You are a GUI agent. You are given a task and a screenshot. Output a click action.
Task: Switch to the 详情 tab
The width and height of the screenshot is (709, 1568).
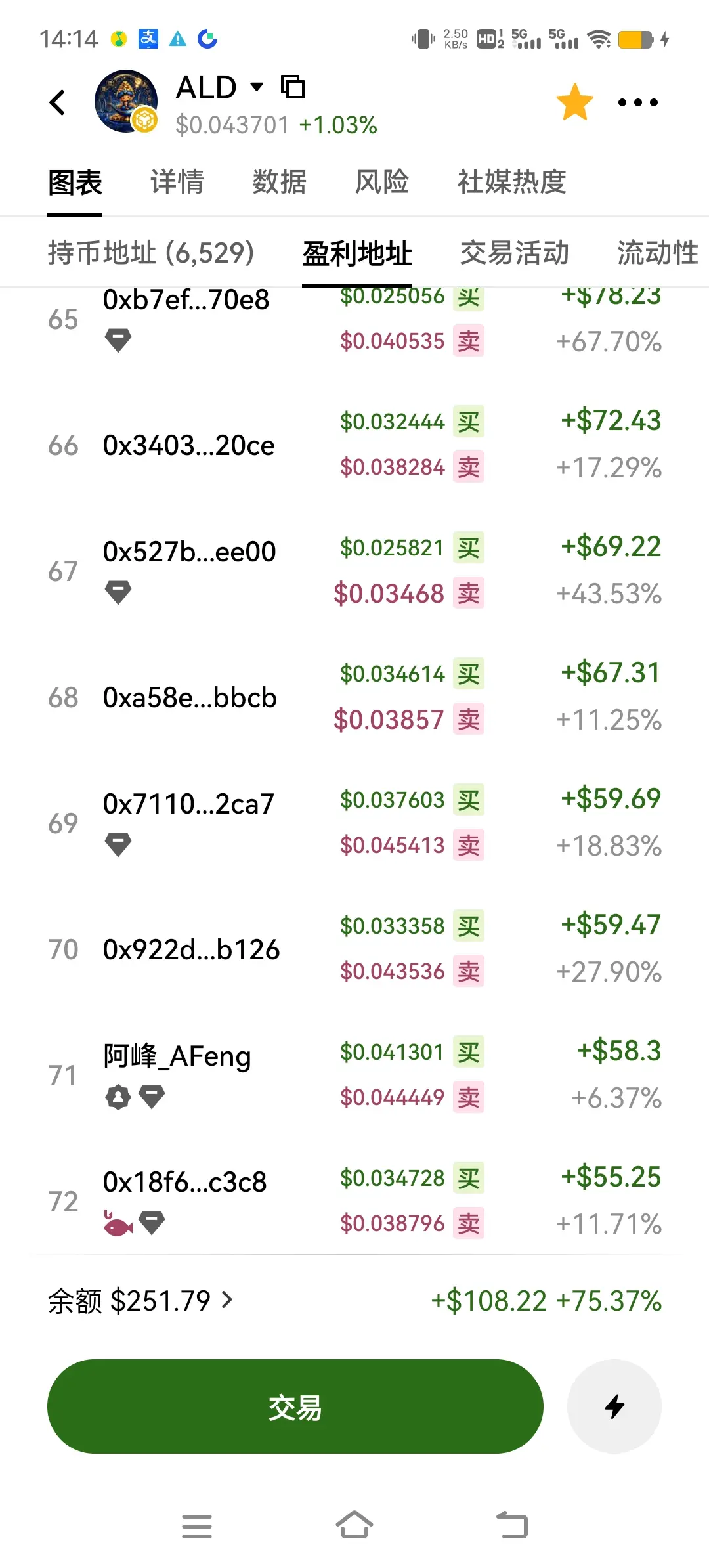tap(177, 182)
